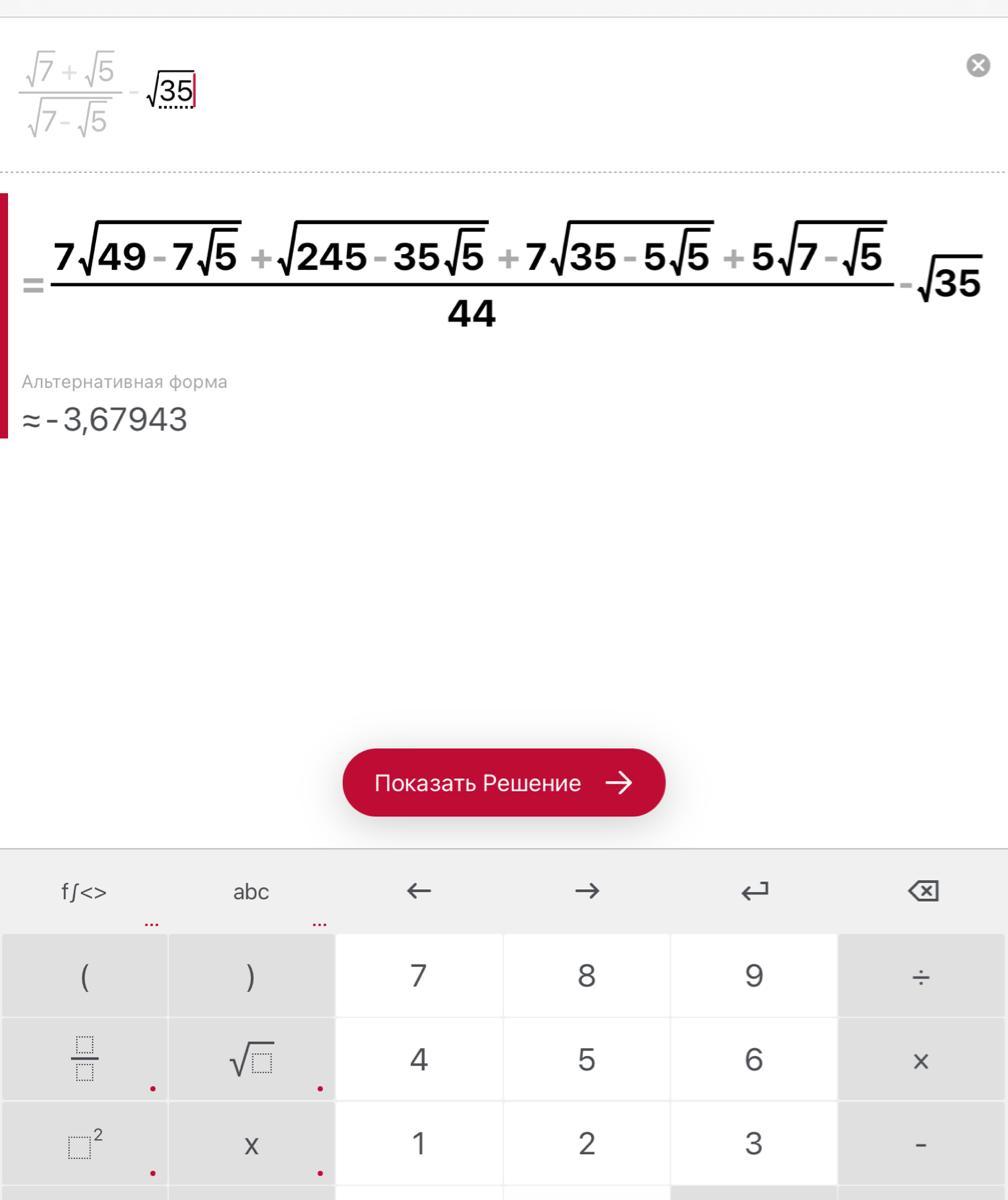Insert the division sign
Viewport: 1008px width, 1200px height.
(x=921, y=976)
